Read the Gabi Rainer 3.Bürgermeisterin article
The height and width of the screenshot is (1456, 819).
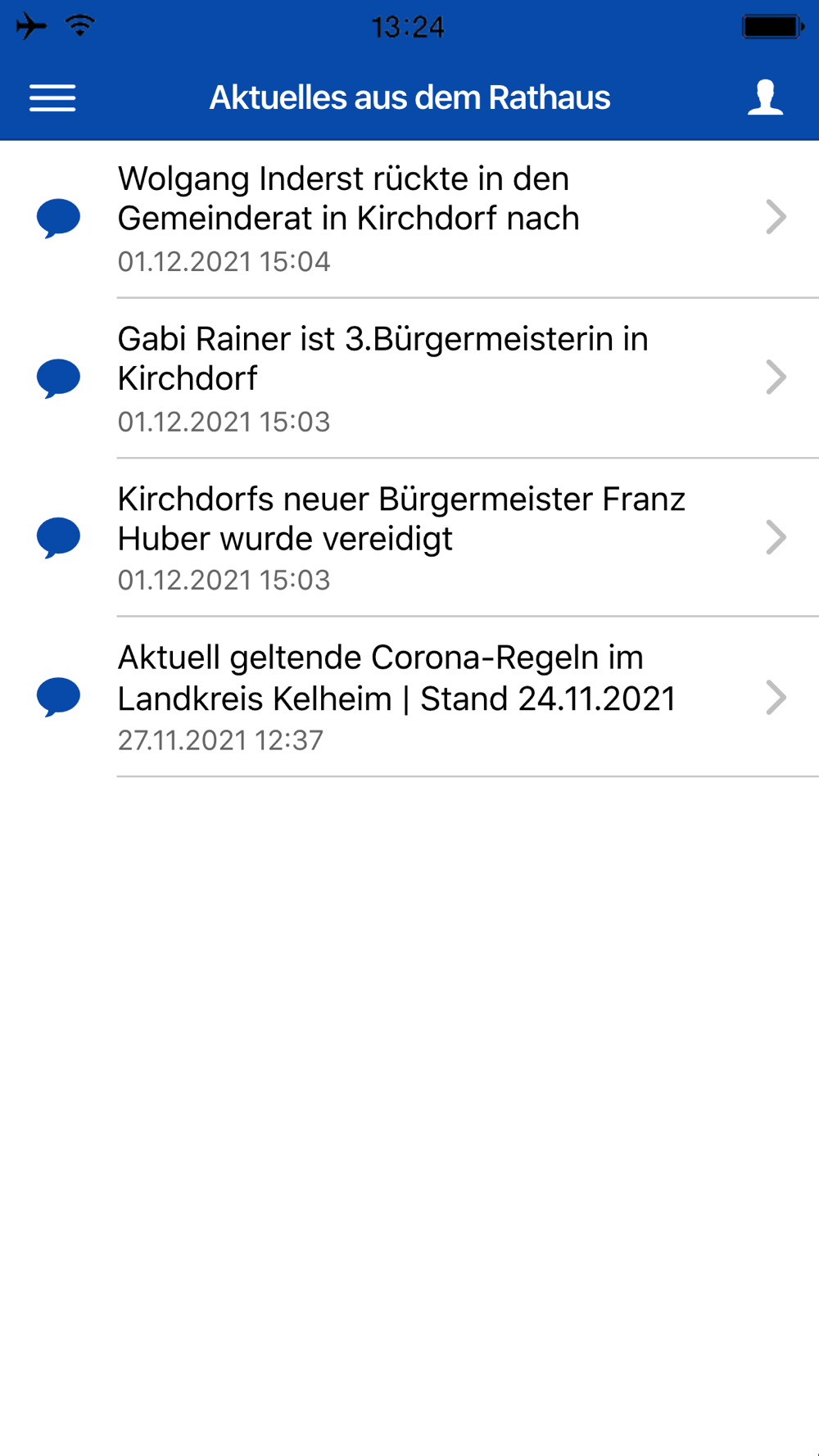[409, 378]
